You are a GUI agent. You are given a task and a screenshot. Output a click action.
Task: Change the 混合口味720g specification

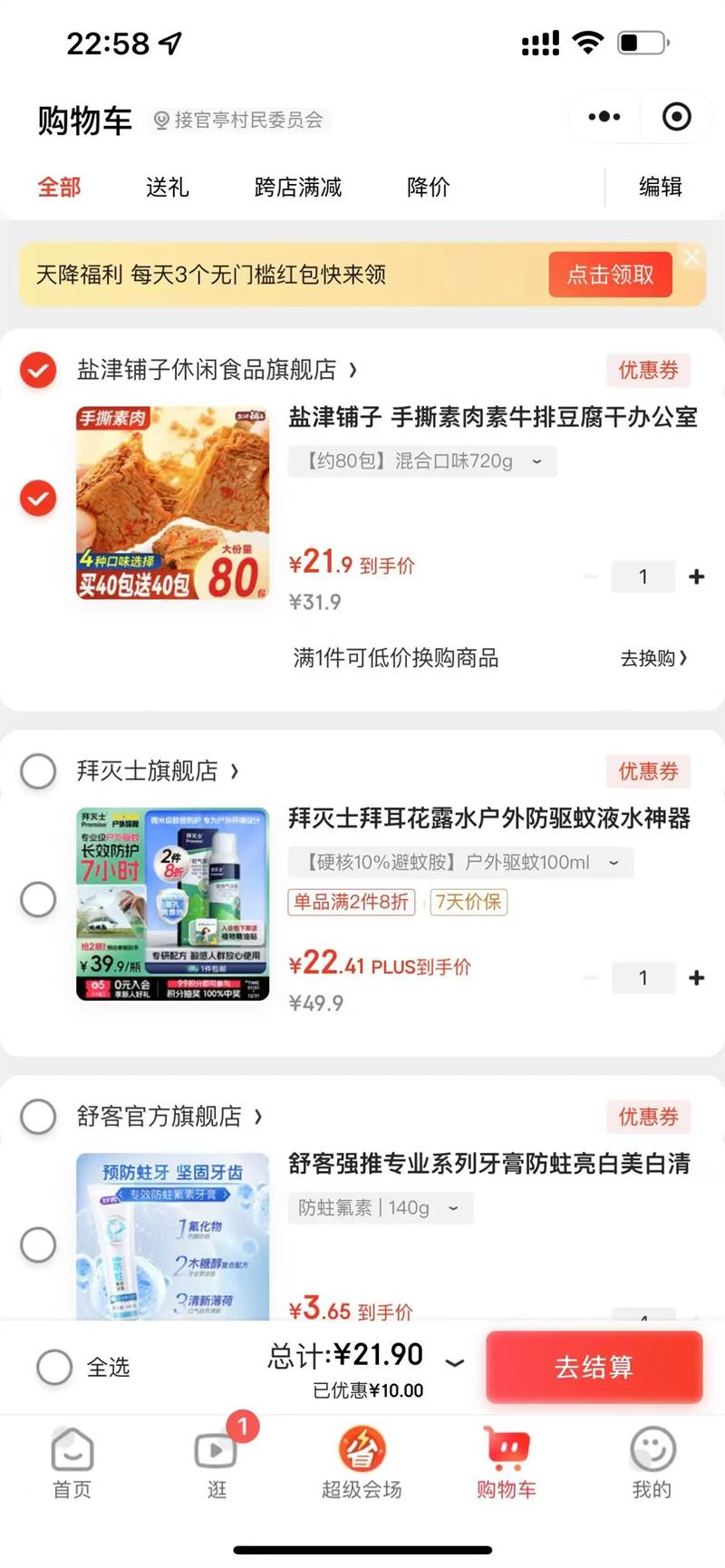point(422,461)
